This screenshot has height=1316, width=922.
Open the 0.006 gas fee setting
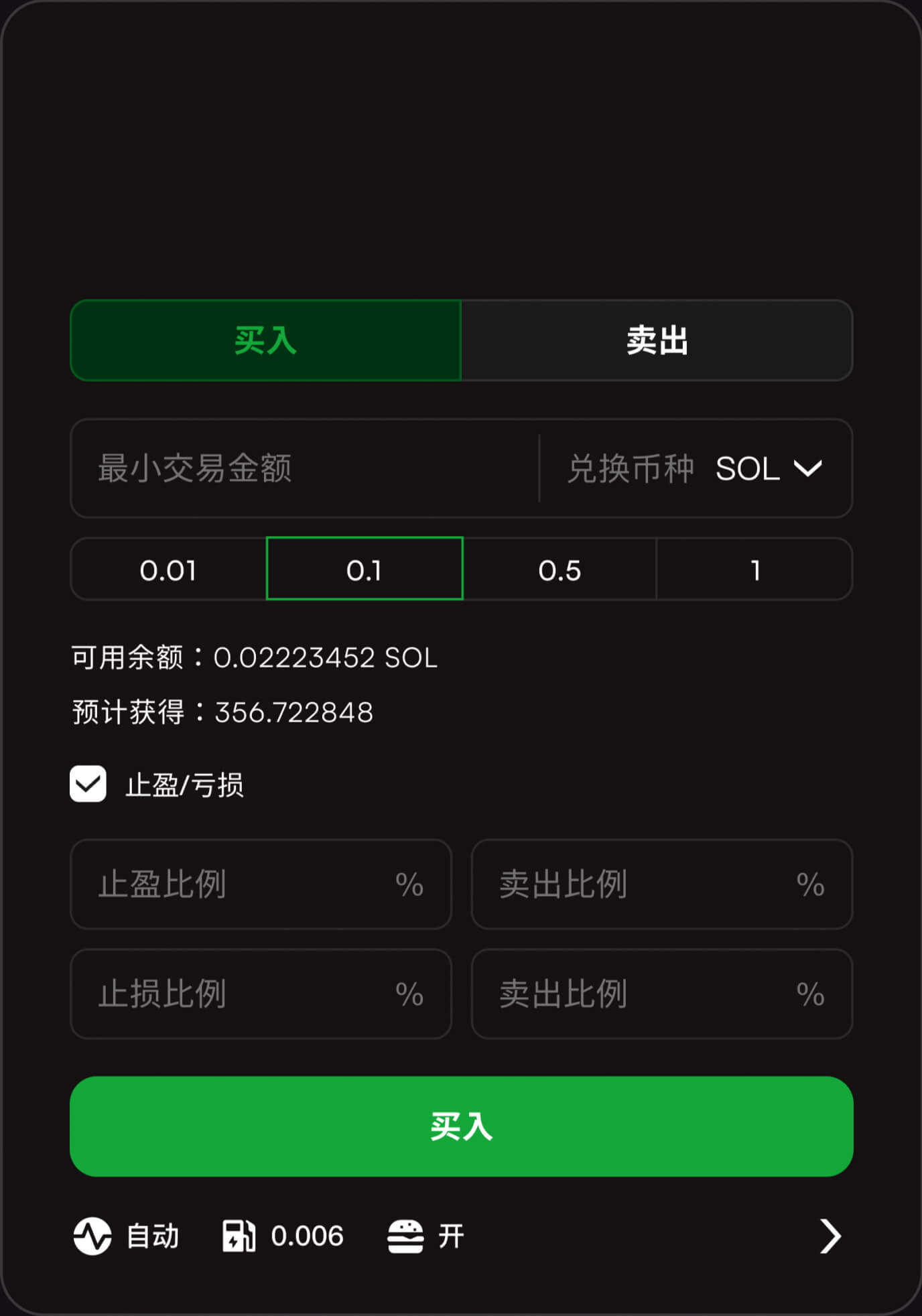(283, 1236)
